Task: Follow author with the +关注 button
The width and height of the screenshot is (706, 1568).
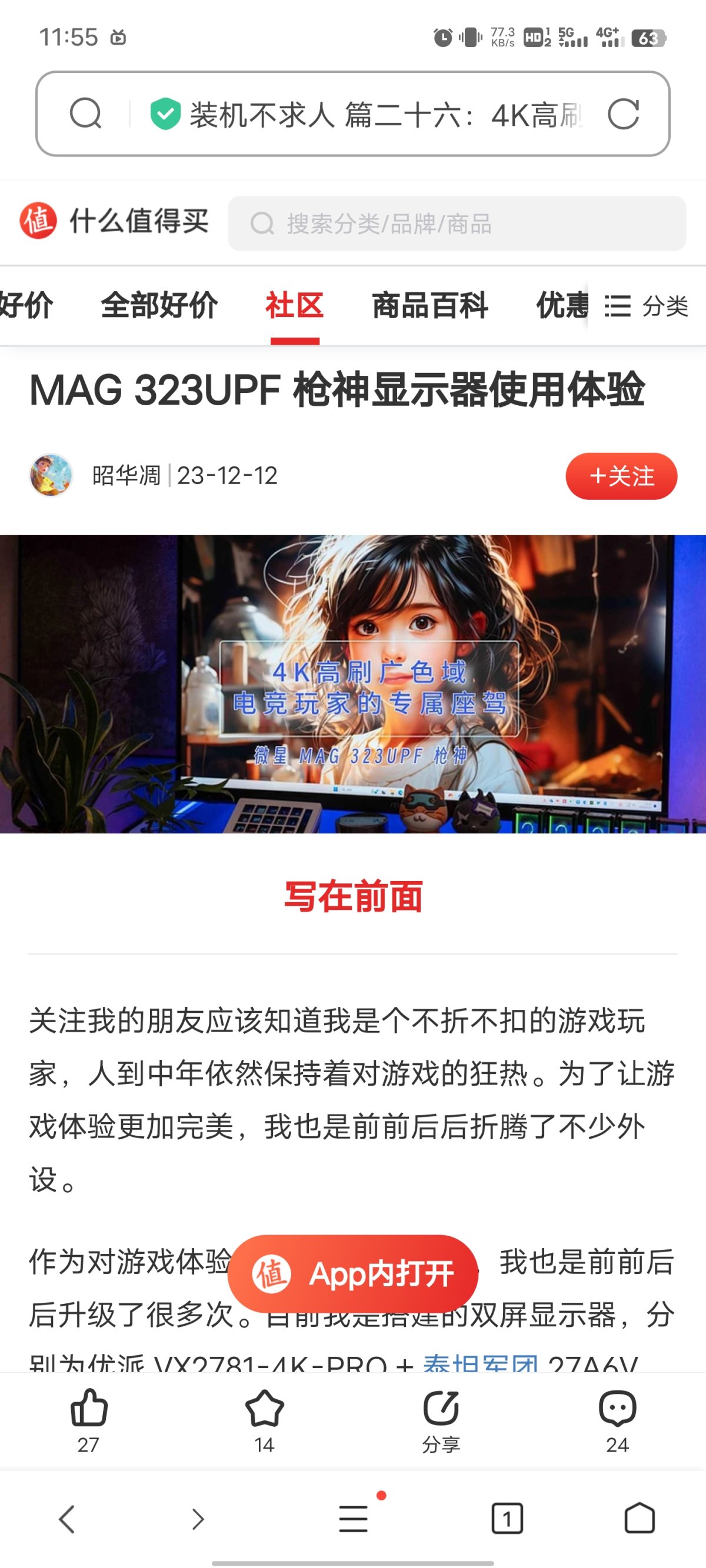Action: (x=621, y=476)
